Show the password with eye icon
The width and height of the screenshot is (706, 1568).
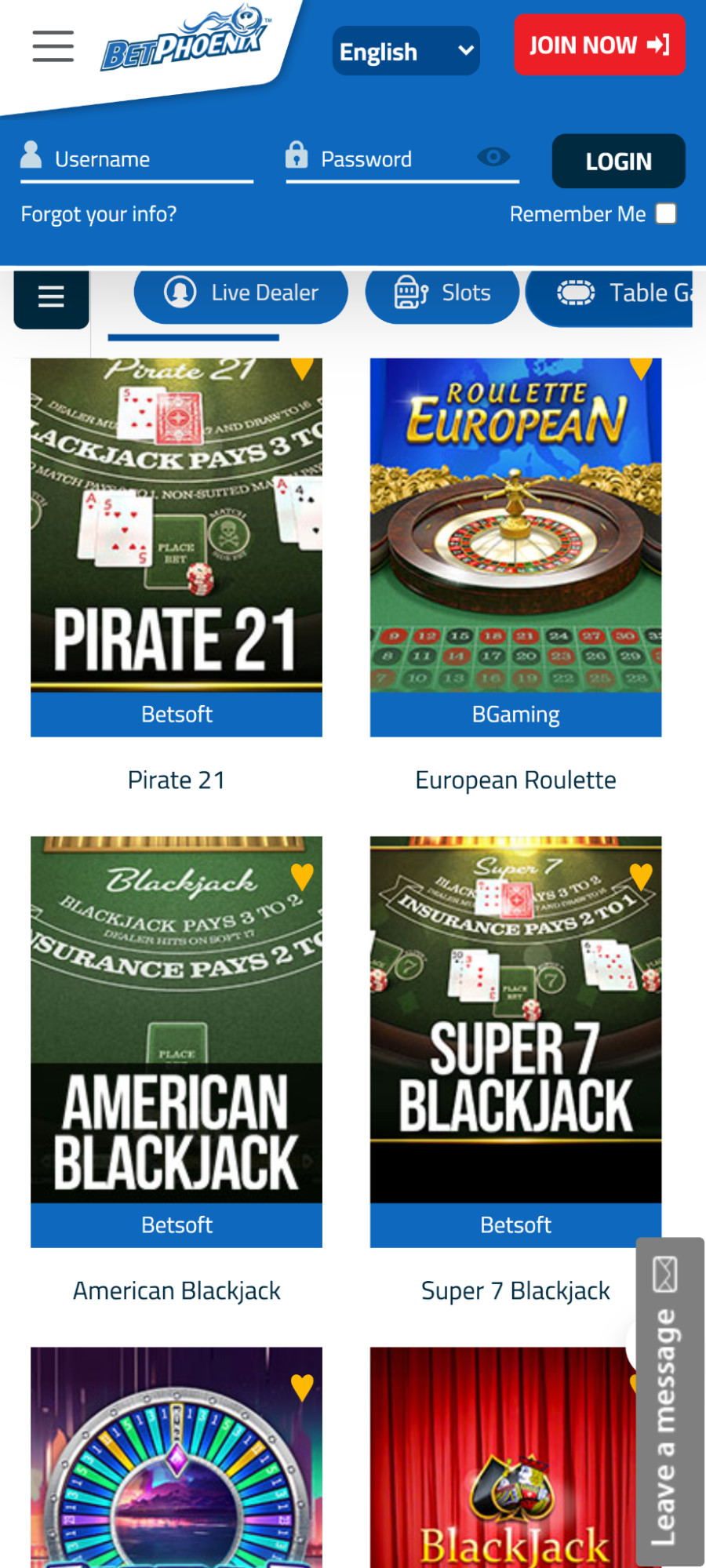pos(493,158)
